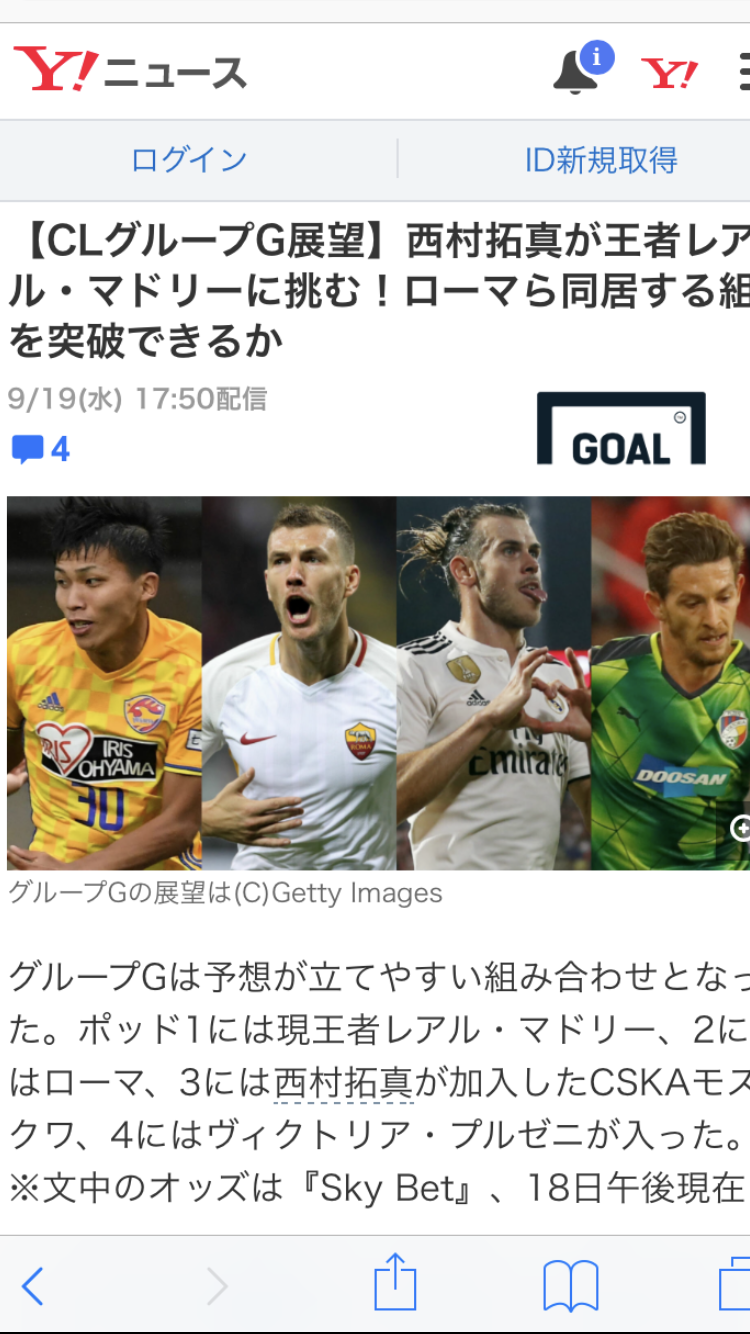The height and width of the screenshot is (1334, 750).
Task: Open the GOAL publisher logo link
Action: (620, 429)
